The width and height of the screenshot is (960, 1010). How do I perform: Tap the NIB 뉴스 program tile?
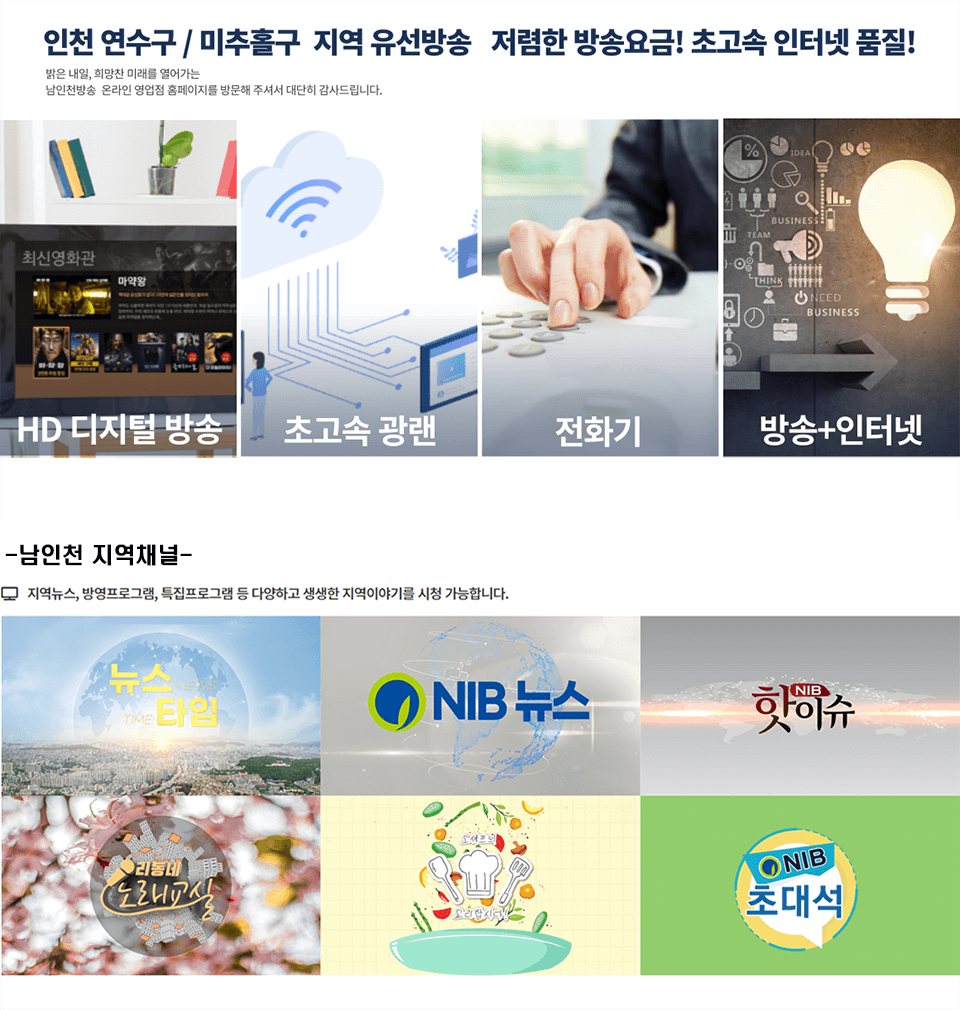[480, 705]
